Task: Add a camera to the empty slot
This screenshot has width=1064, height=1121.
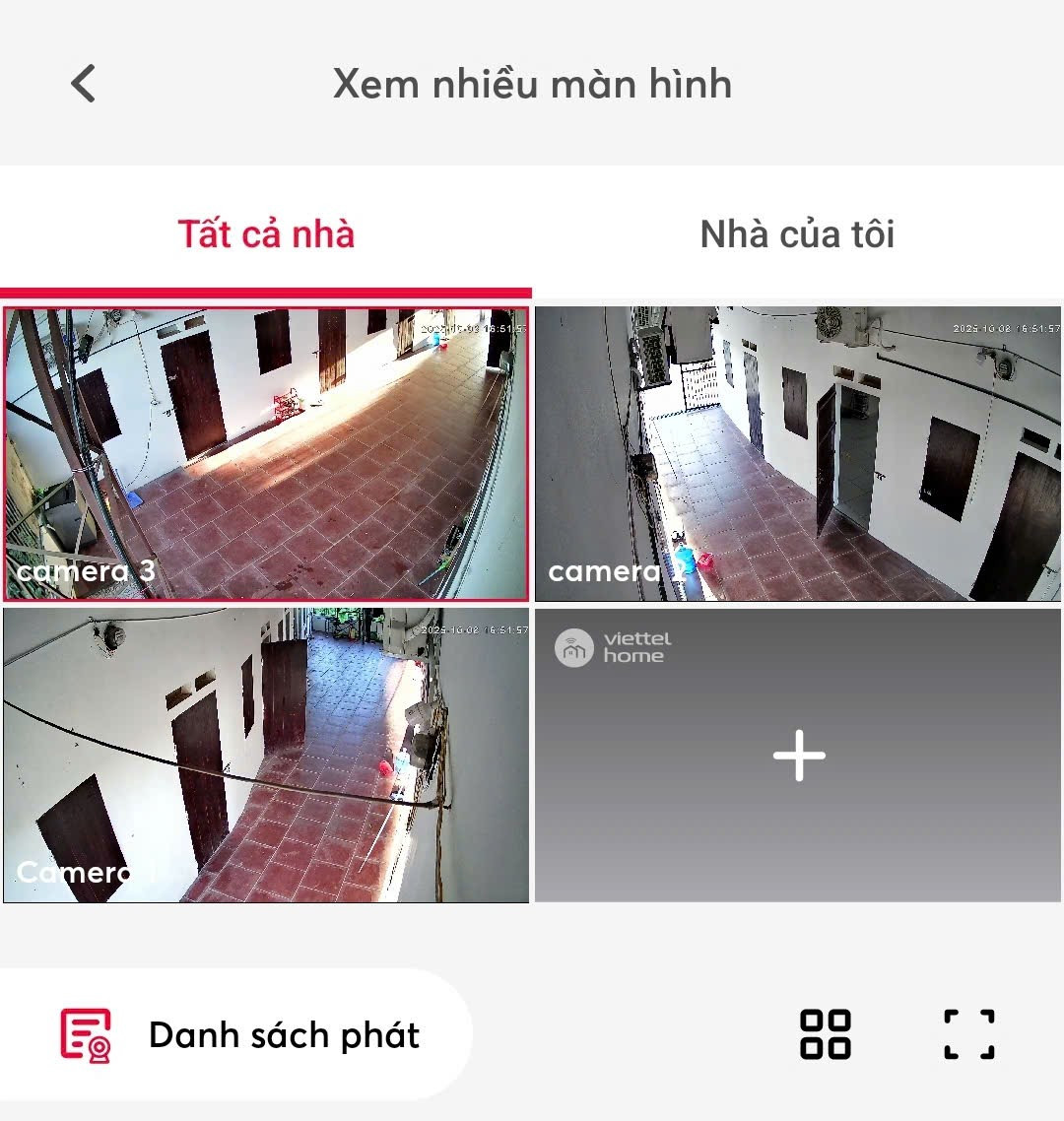Action: tap(799, 756)
